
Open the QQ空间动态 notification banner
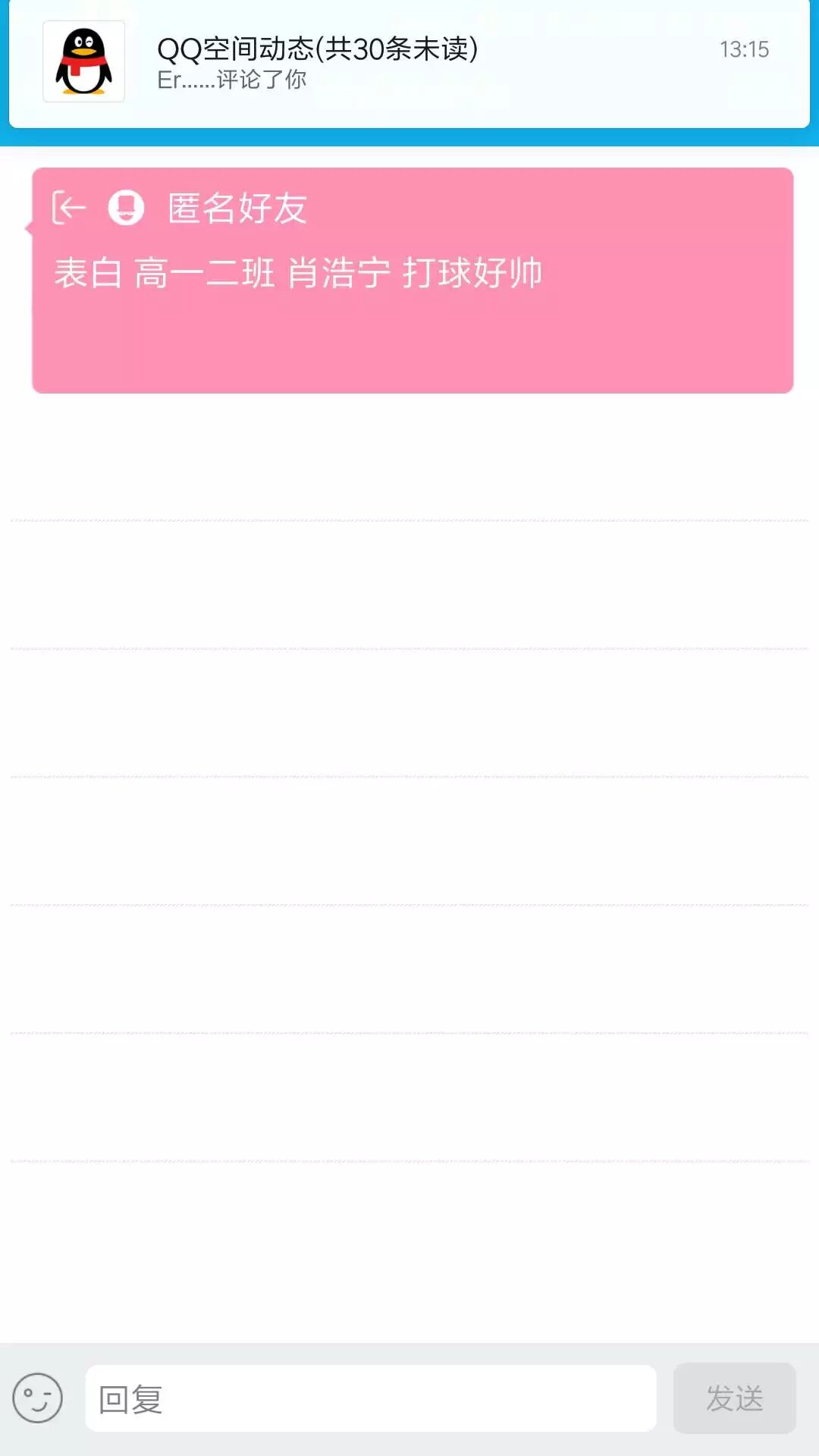(x=409, y=64)
